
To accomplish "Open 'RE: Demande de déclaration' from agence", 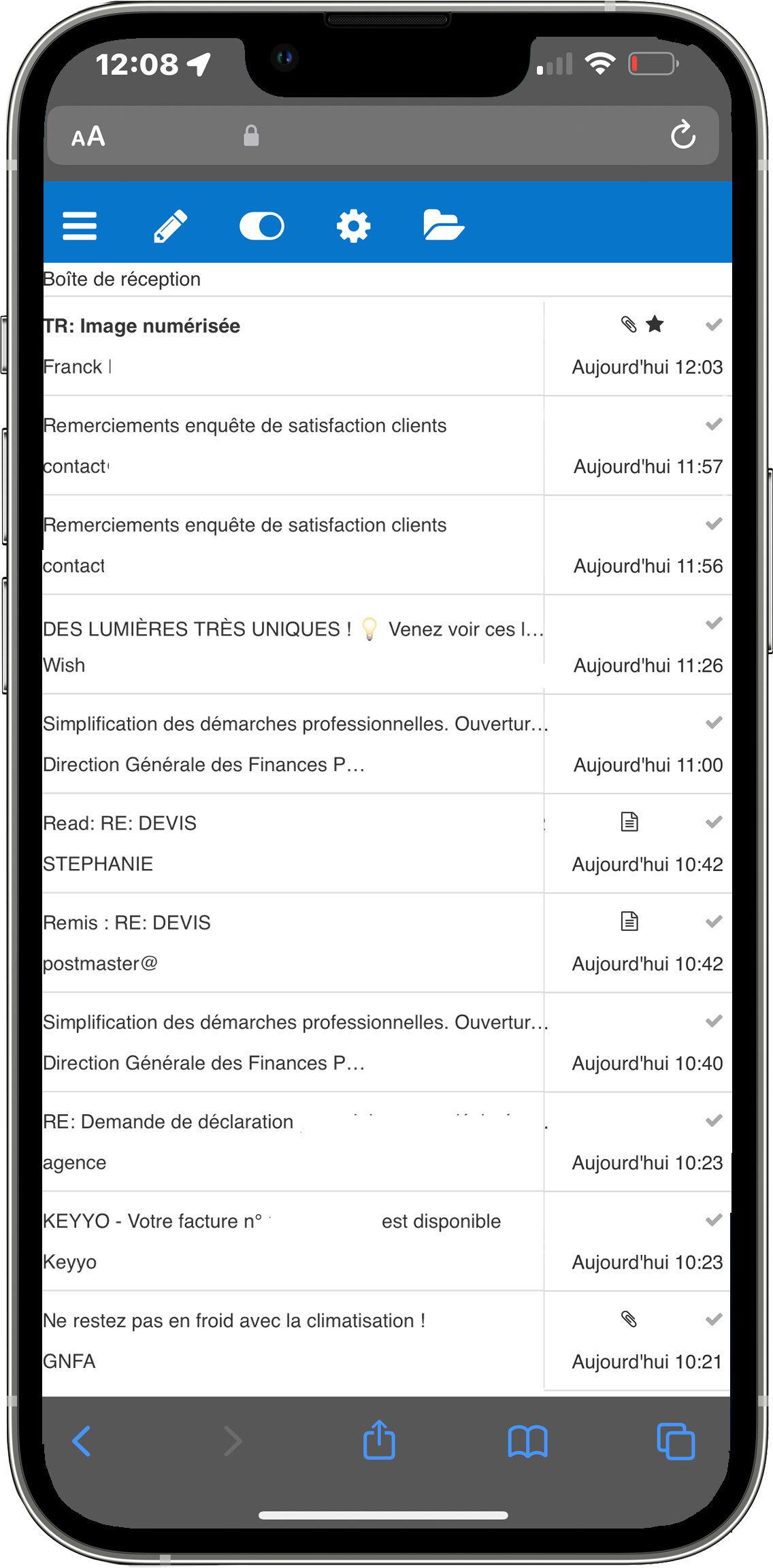I will click(x=387, y=1142).
